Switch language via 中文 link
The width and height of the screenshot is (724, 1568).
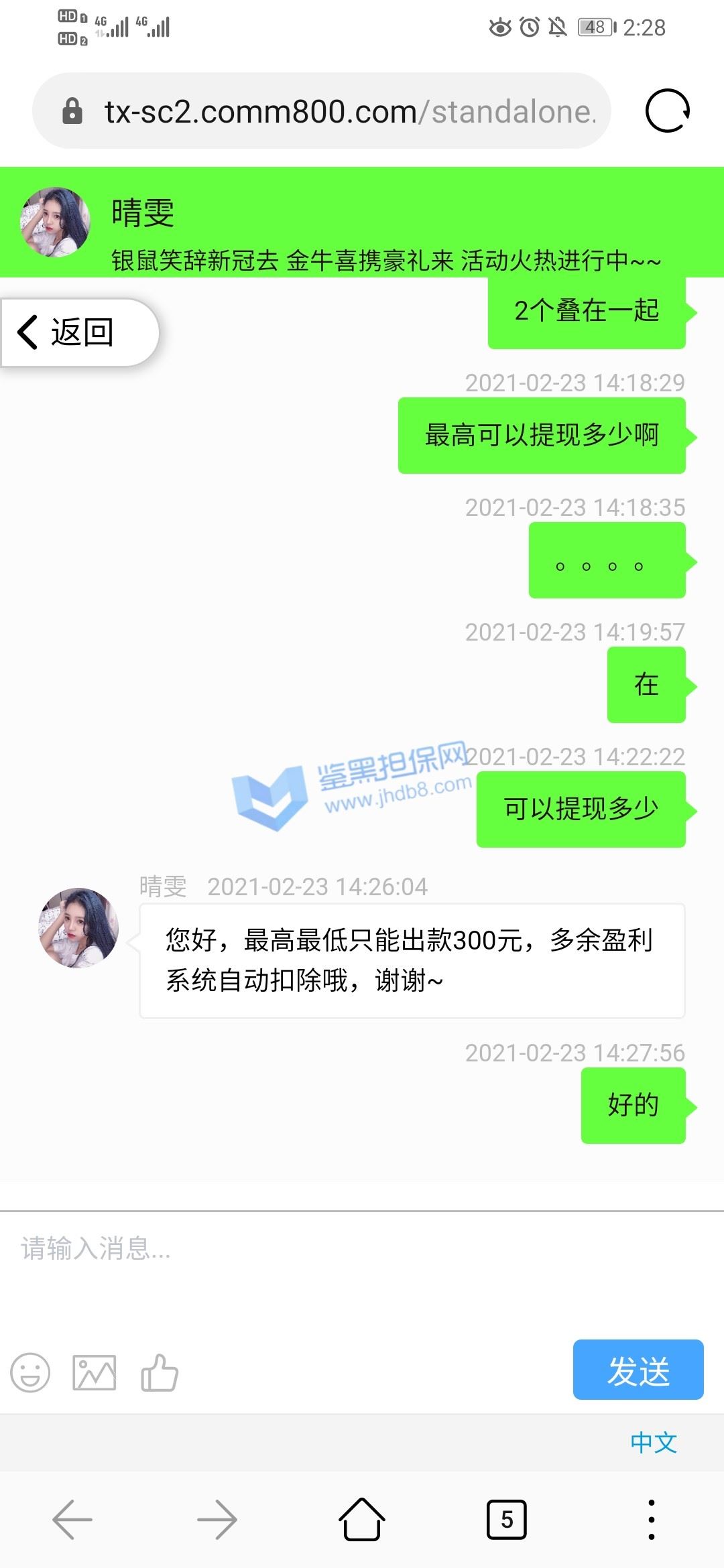coord(654,1443)
